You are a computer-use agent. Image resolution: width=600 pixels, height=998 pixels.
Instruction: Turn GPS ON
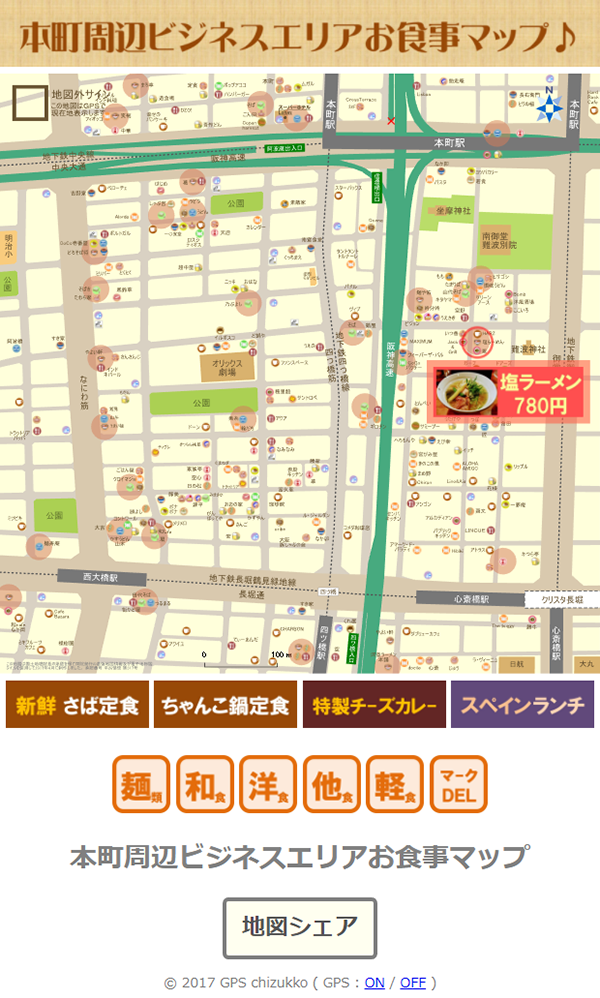374,983
